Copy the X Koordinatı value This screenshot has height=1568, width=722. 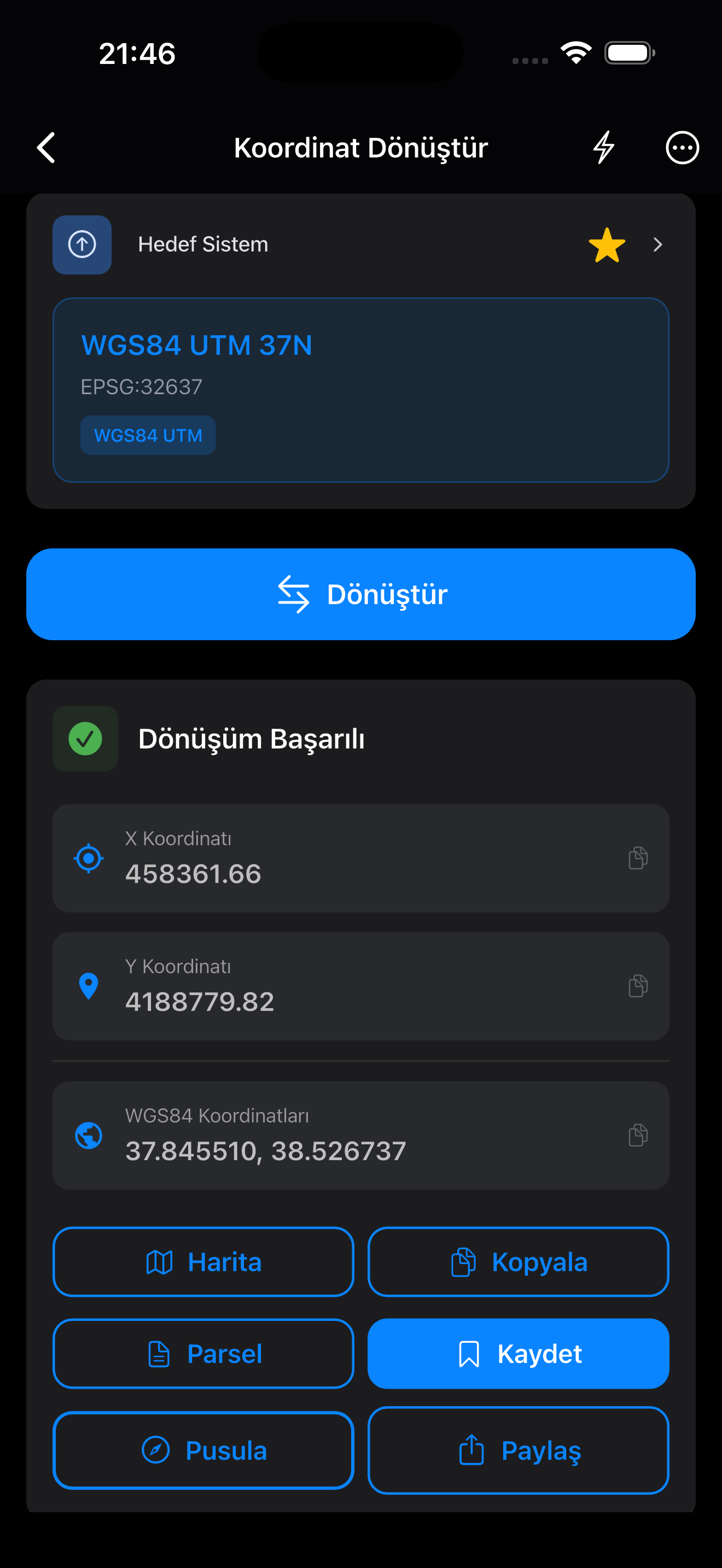(x=637, y=858)
